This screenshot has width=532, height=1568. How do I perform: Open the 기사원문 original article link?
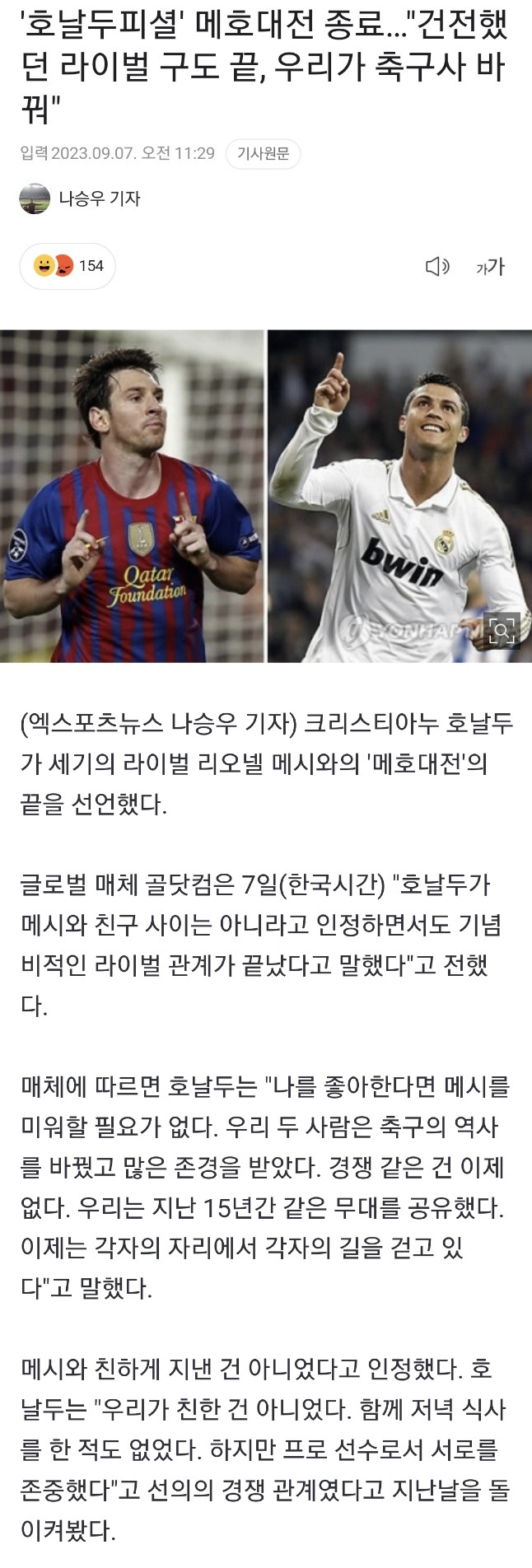pyautogui.click(x=263, y=153)
